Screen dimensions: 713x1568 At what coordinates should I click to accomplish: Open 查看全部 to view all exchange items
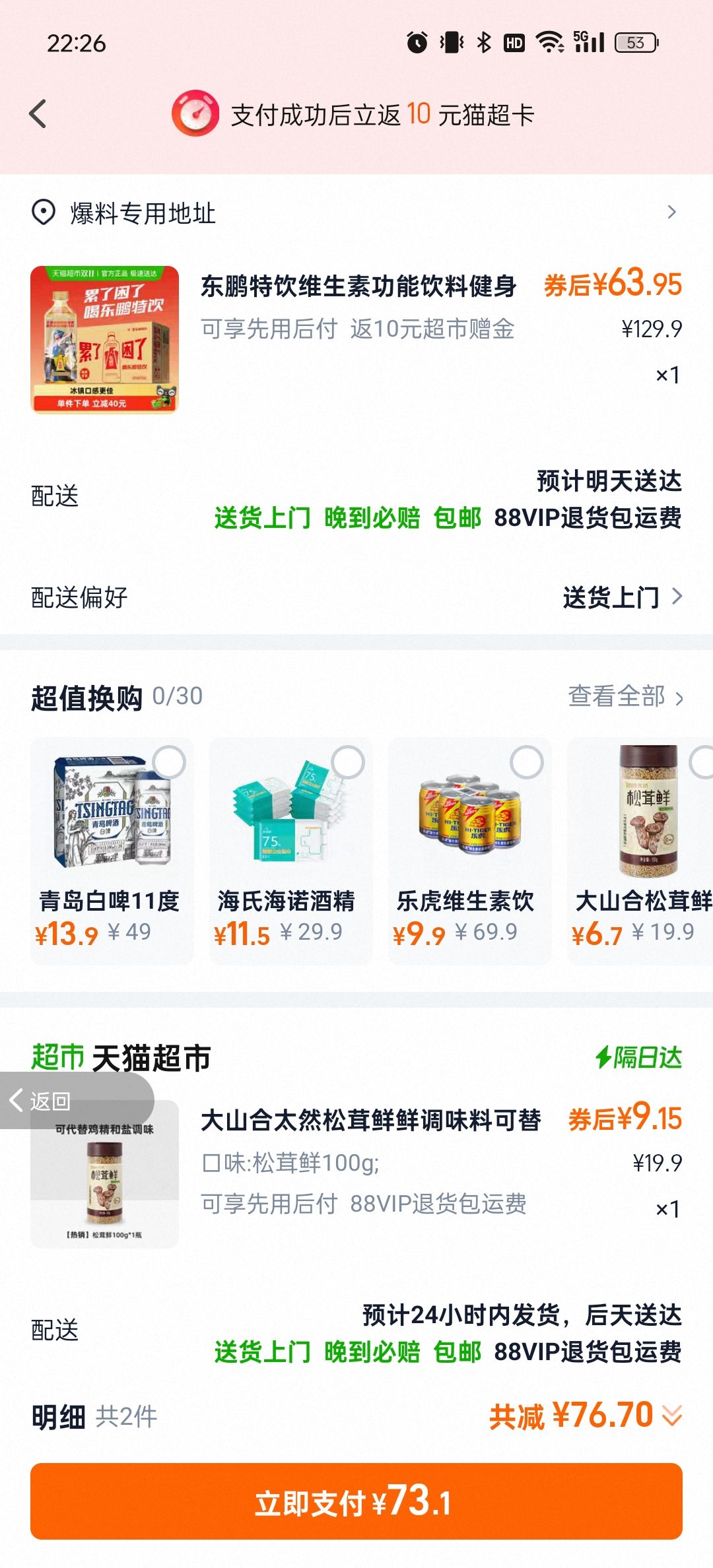pos(618,696)
